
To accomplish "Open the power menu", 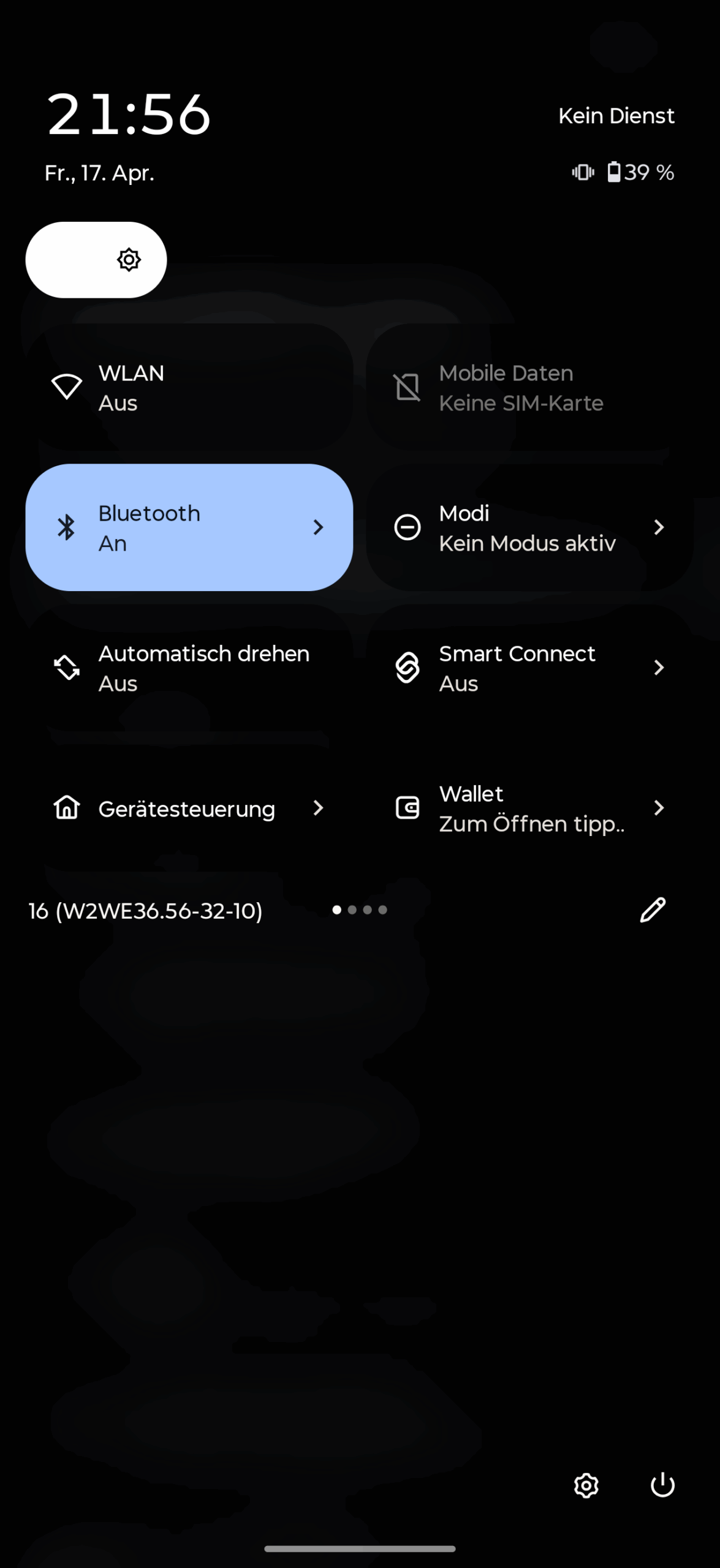I will (662, 1485).
